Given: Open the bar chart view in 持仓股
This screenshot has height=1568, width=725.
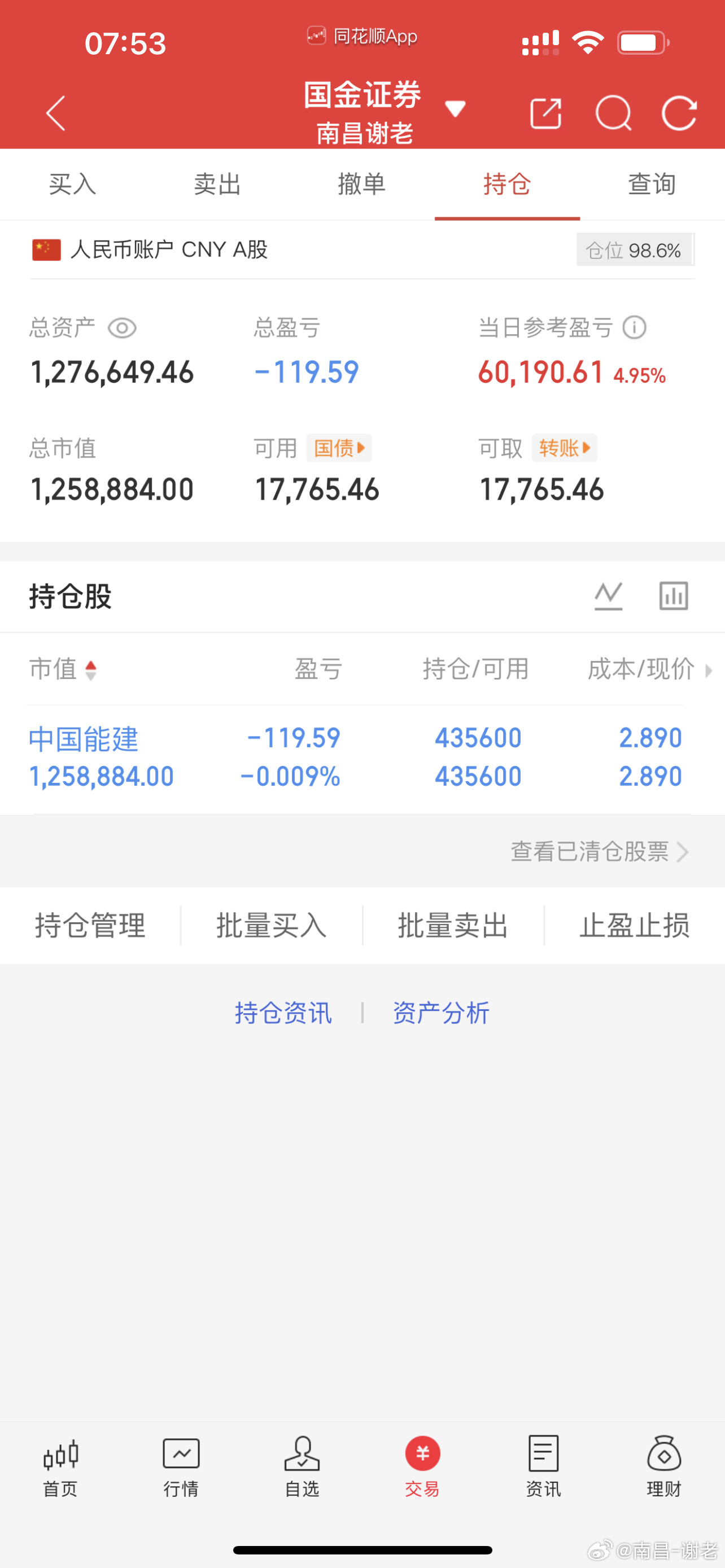Looking at the screenshot, I should (672, 596).
